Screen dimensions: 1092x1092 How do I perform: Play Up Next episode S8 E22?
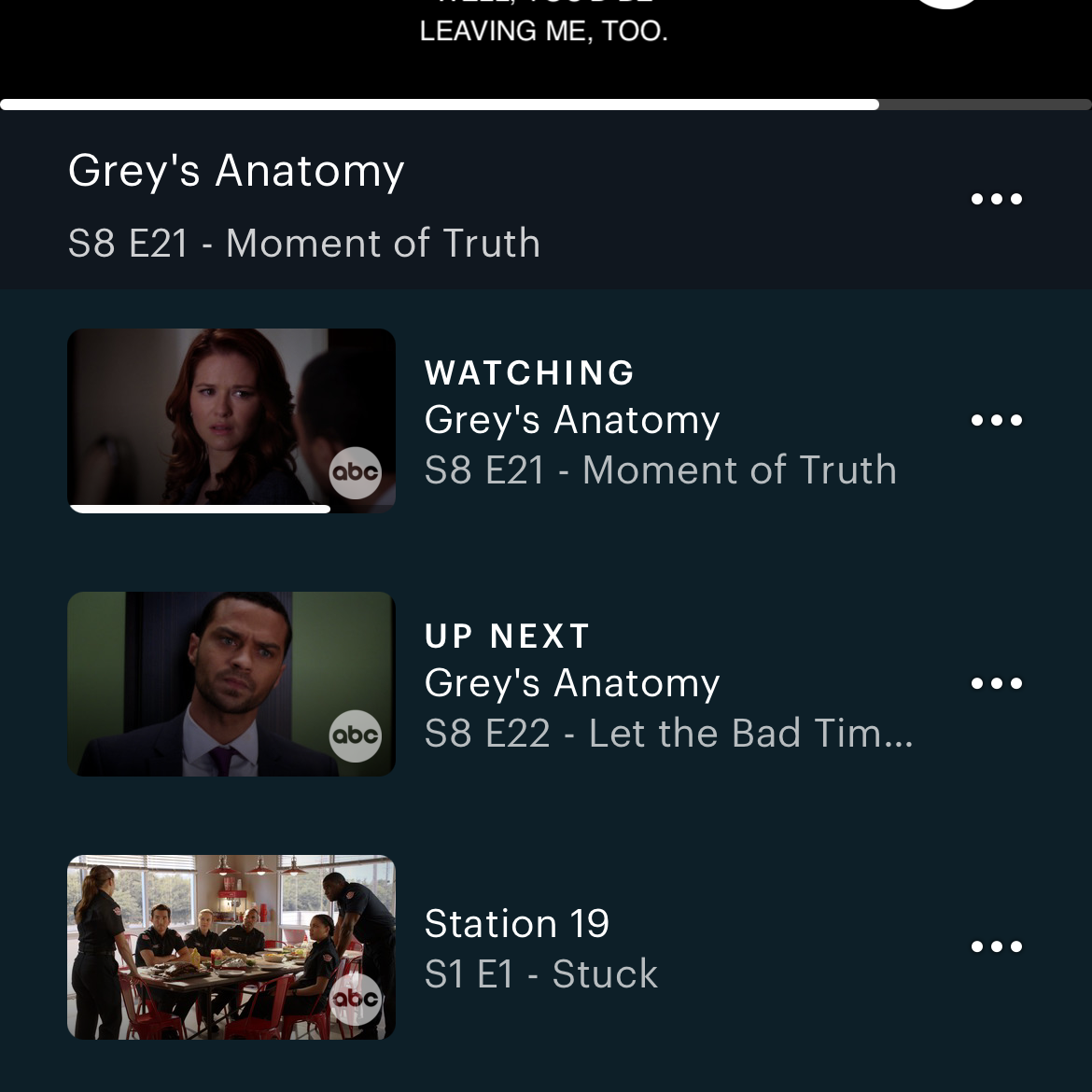(231, 683)
